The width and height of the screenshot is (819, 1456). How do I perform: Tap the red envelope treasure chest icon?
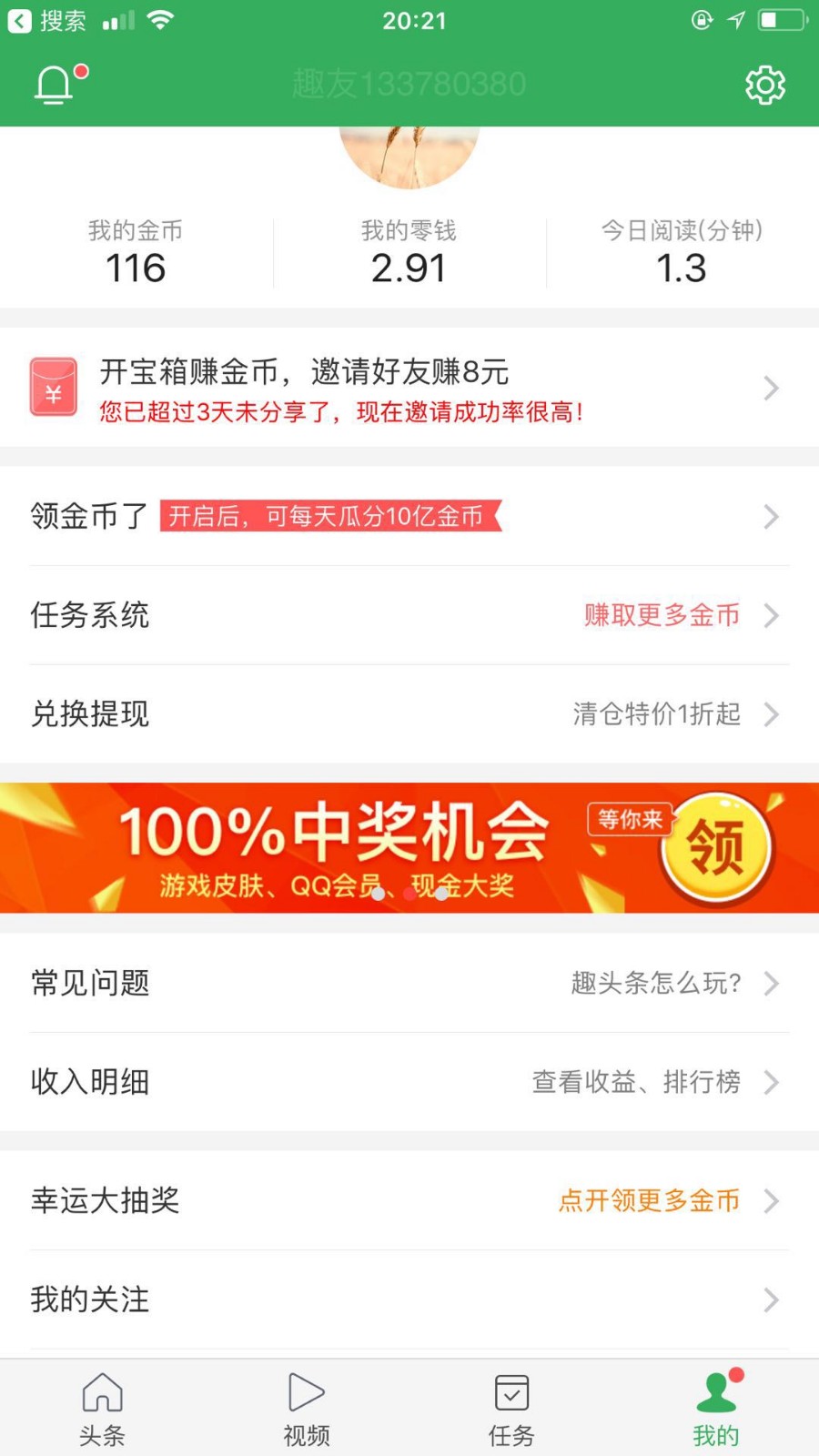point(53,388)
